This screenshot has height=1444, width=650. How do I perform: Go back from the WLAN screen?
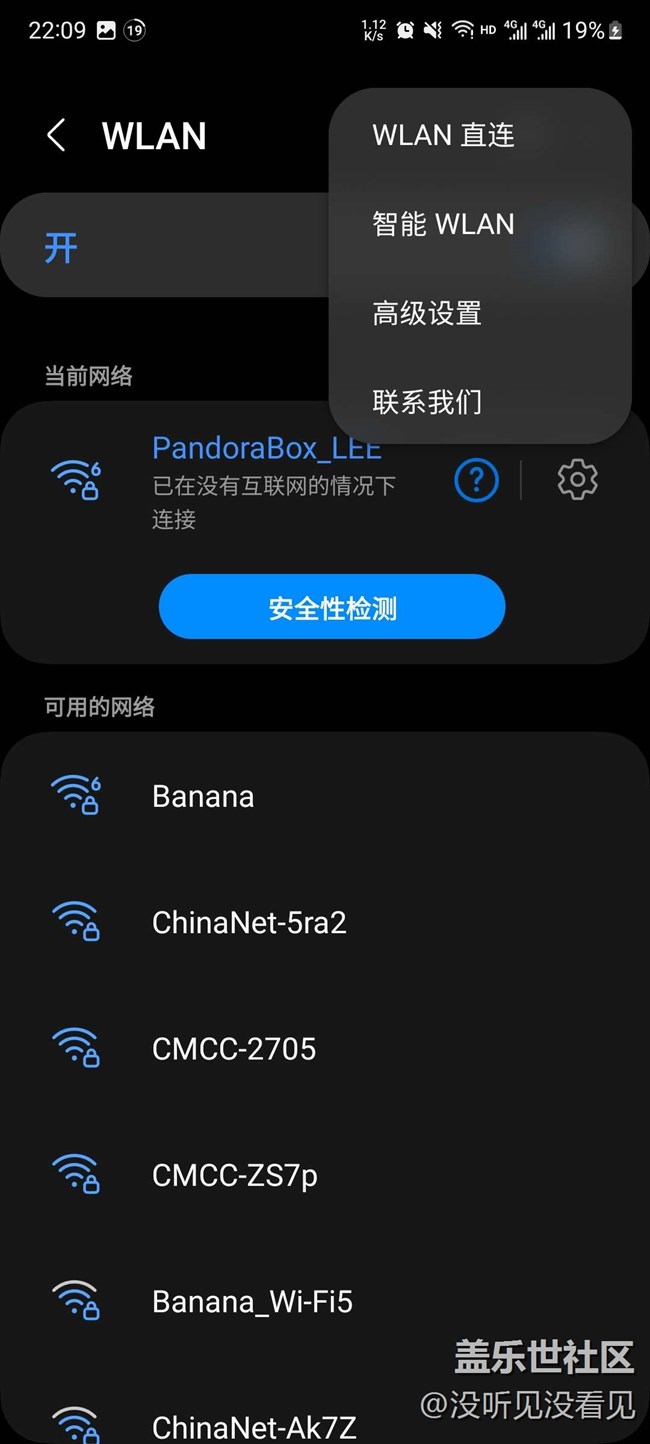click(x=56, y=135)
